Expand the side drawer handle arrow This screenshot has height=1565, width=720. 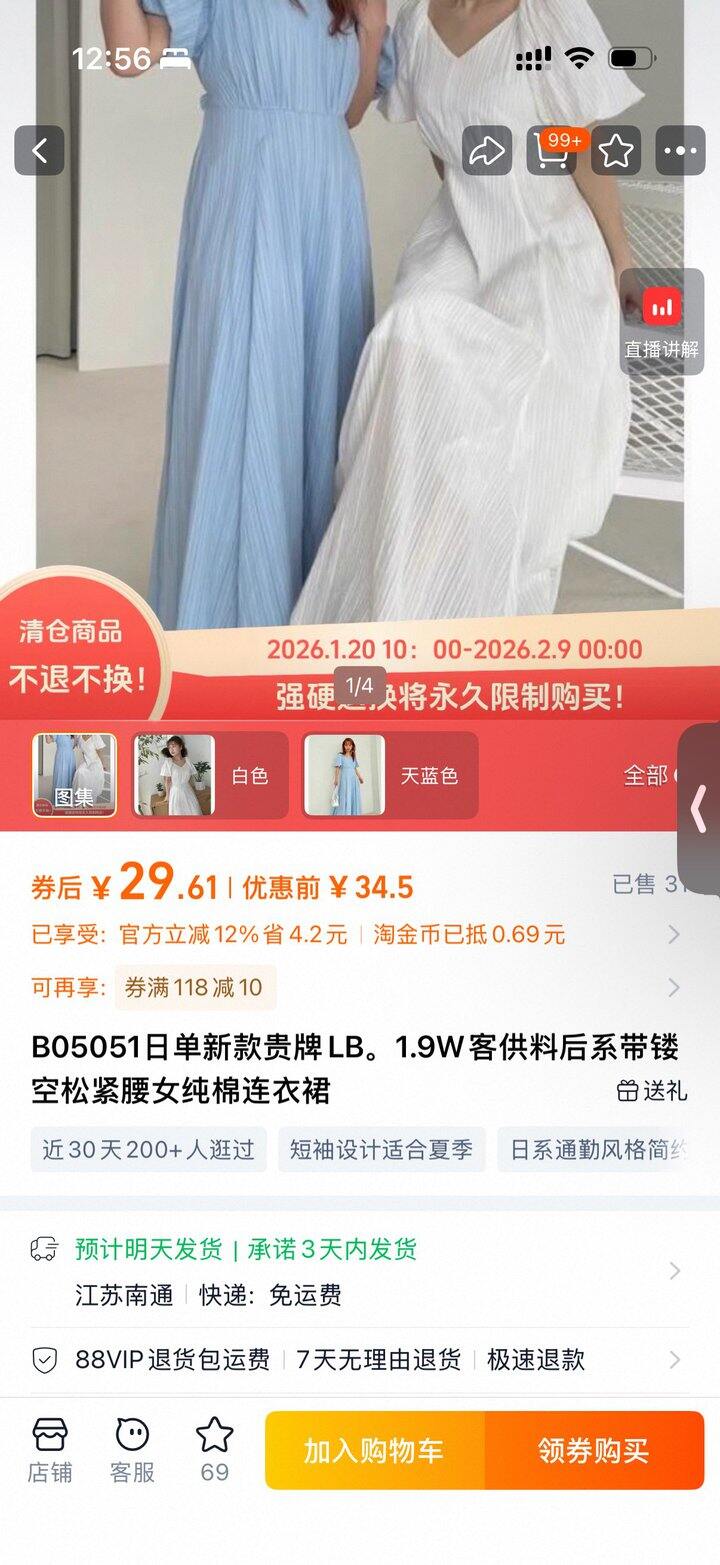pyautogui.click(x=699, y=808)
